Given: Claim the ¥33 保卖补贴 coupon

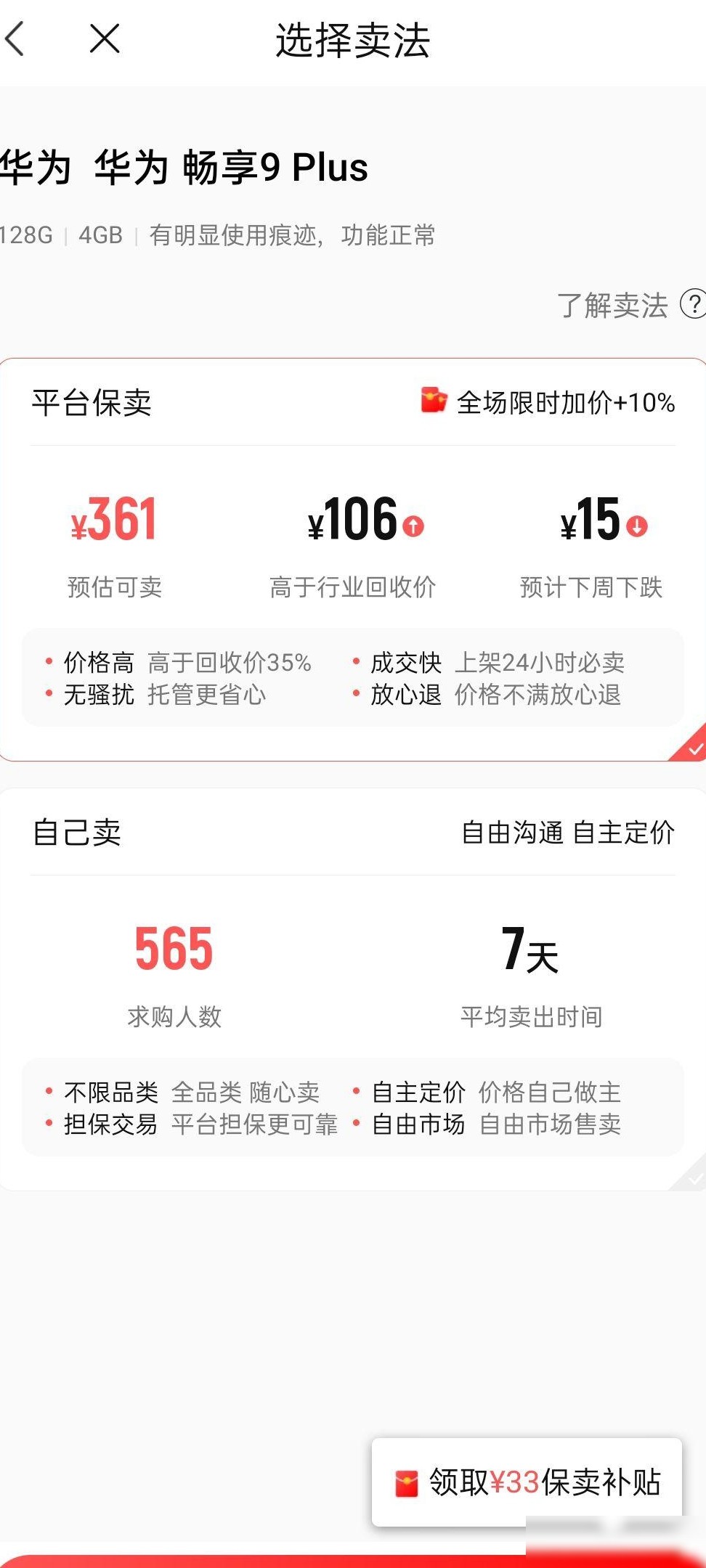Looking at the screenshot, I should point(527,1482).
